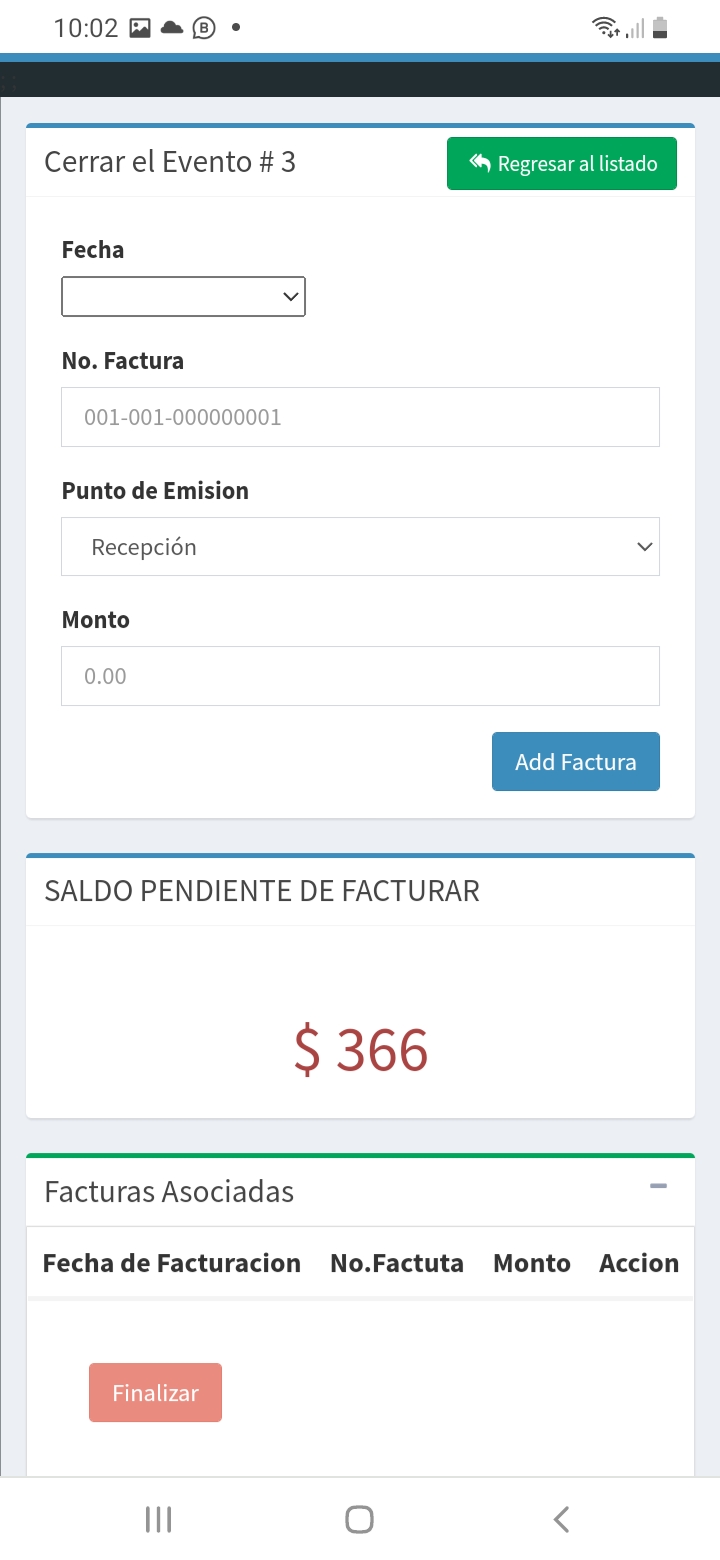This screenshot has height=1560, width=720.
Task: Collapse the Facturas Asociadas panel
Action: pos(658,1187)
